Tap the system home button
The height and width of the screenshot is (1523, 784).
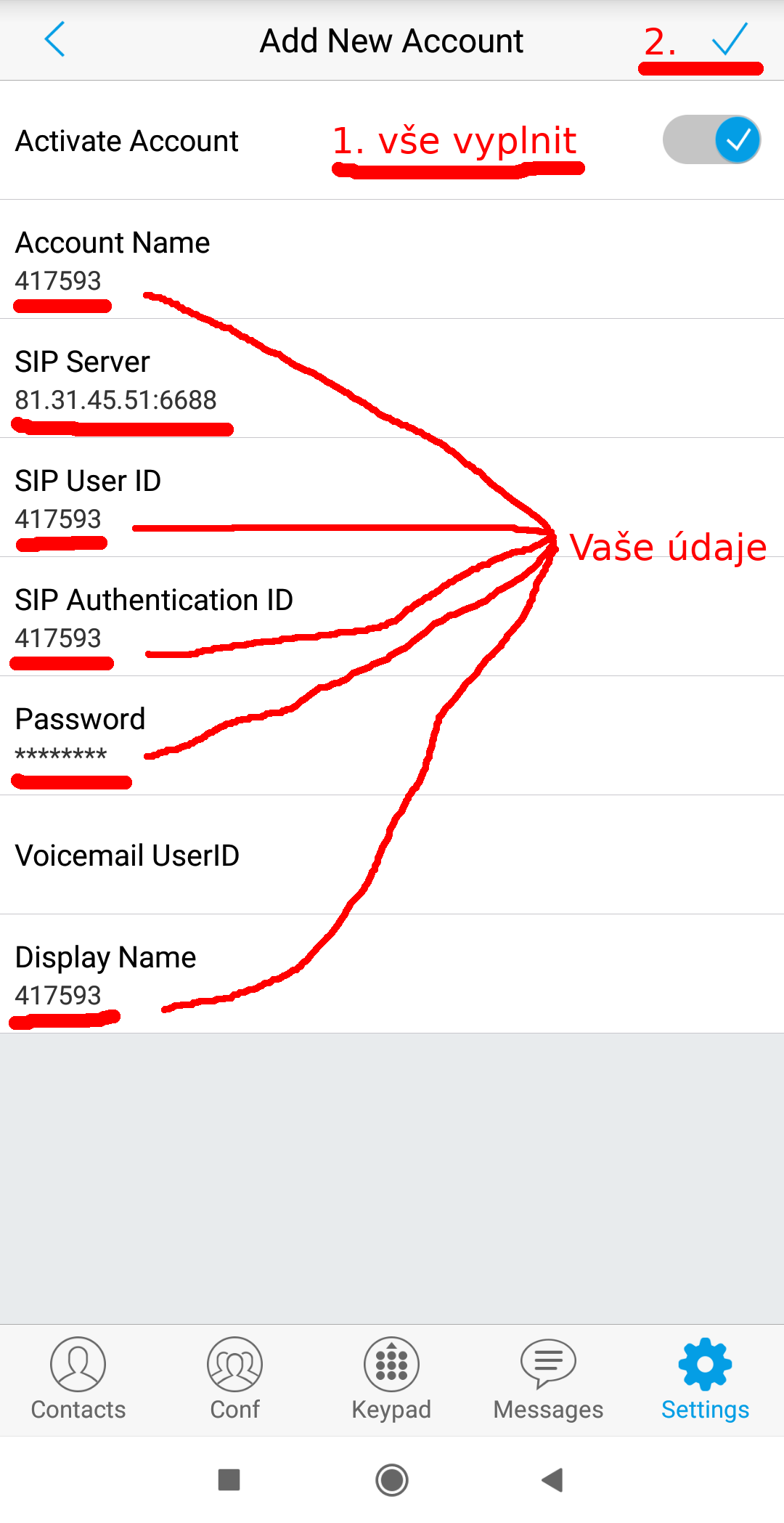coord(392,1479)
